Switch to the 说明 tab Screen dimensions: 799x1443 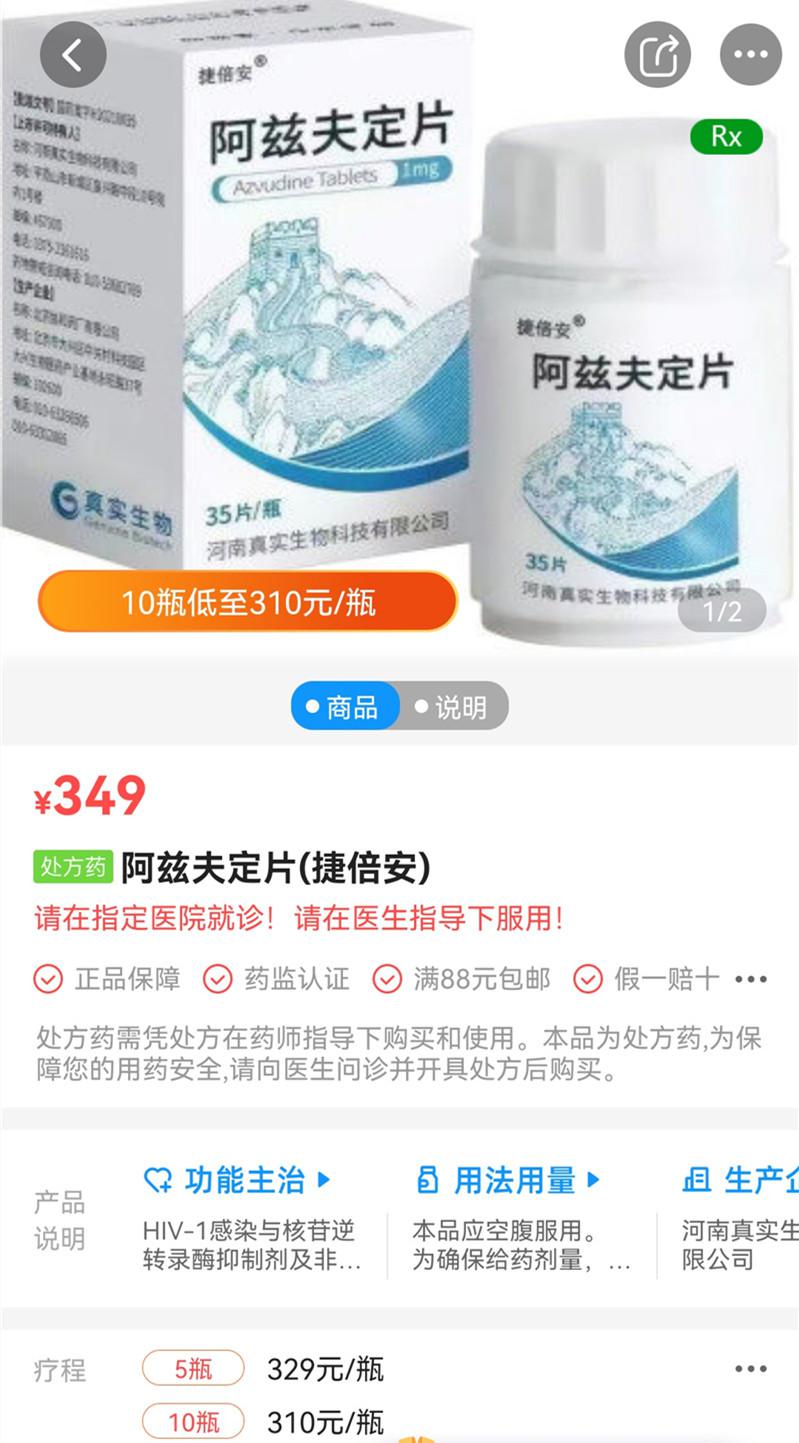452,707
